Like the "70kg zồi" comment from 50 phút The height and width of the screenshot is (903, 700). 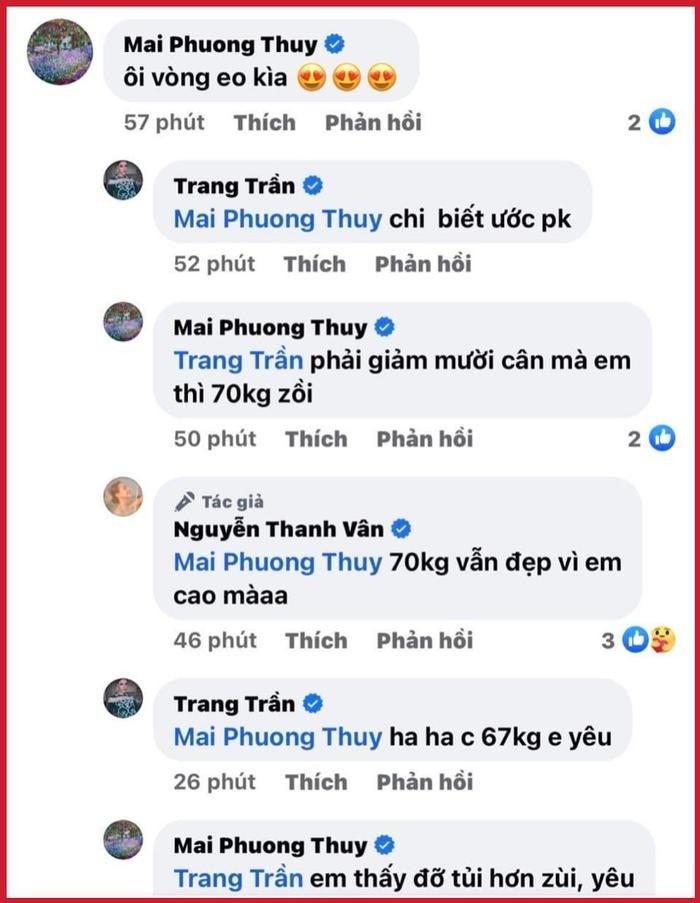coord(316,438)
